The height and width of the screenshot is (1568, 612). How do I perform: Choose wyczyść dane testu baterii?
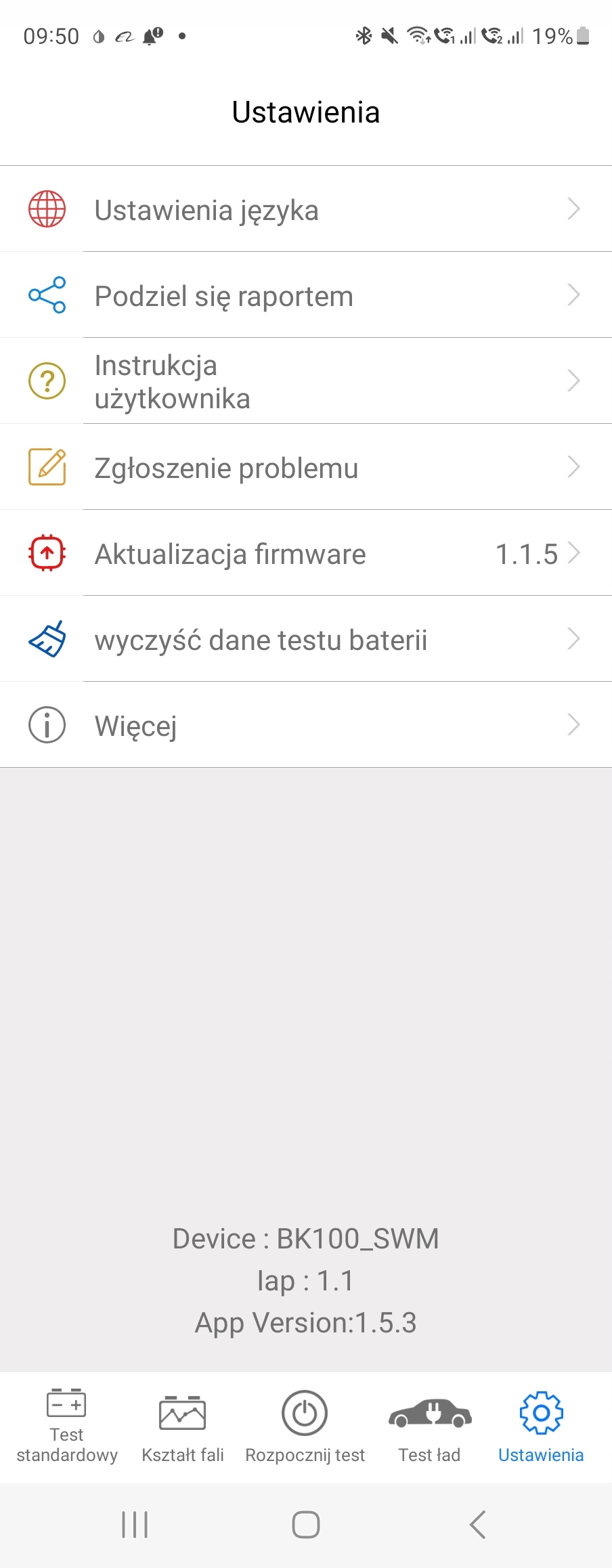tap(305, 639)
